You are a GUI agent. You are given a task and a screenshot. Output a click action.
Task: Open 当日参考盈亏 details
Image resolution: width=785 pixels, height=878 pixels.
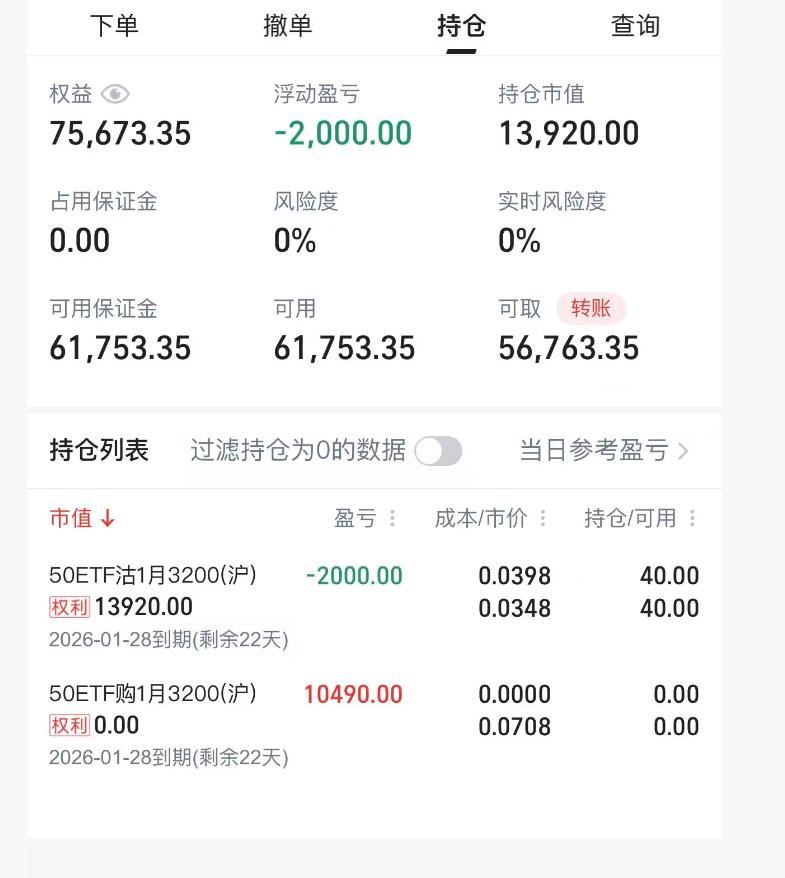coord(604,451)
